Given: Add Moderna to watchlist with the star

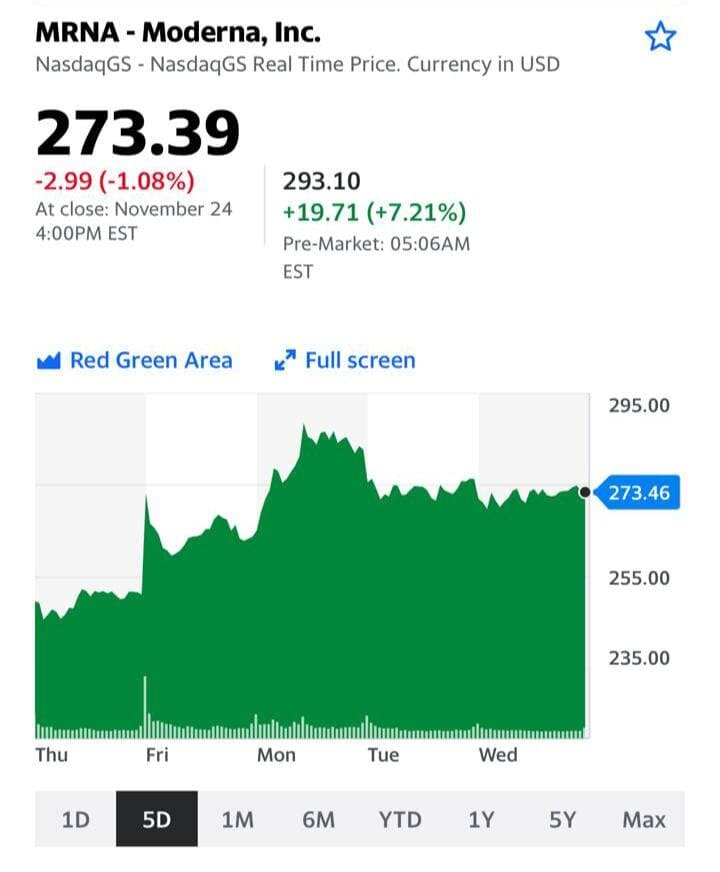Looking at the screenshot, I should click(660, 37).
